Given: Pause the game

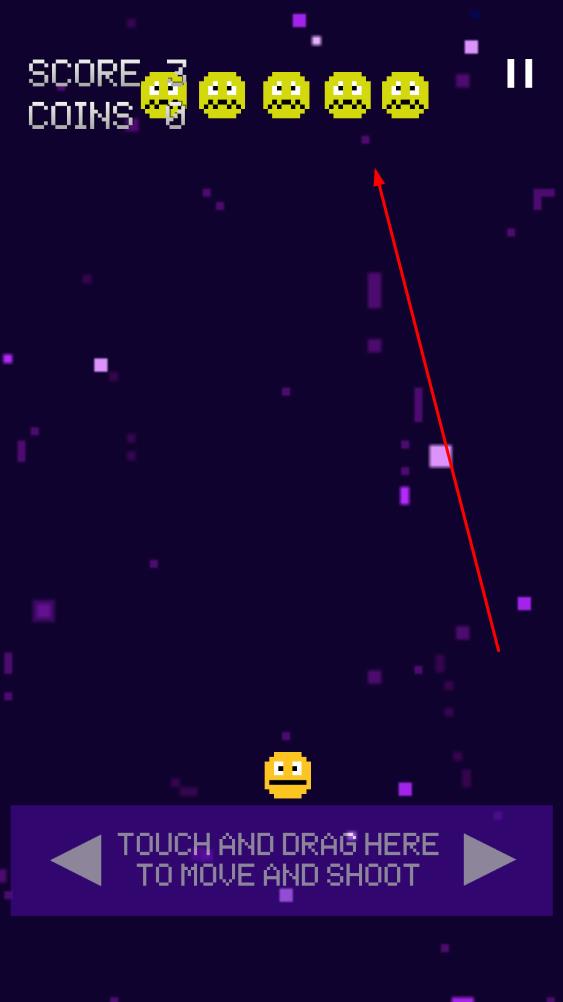Looking at the screenshot, I should tap(519, 73).
